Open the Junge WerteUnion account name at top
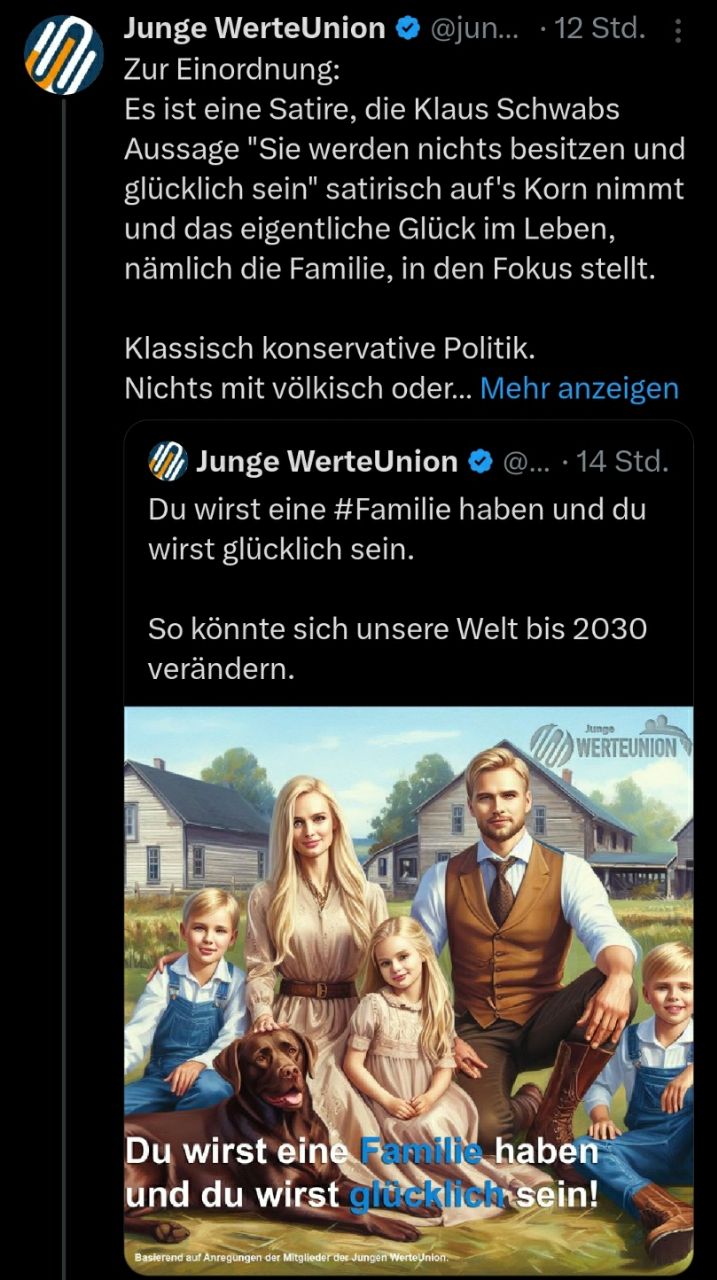Image resolution: width=717 pixels, height=1280 pixels. pos(254,30)
